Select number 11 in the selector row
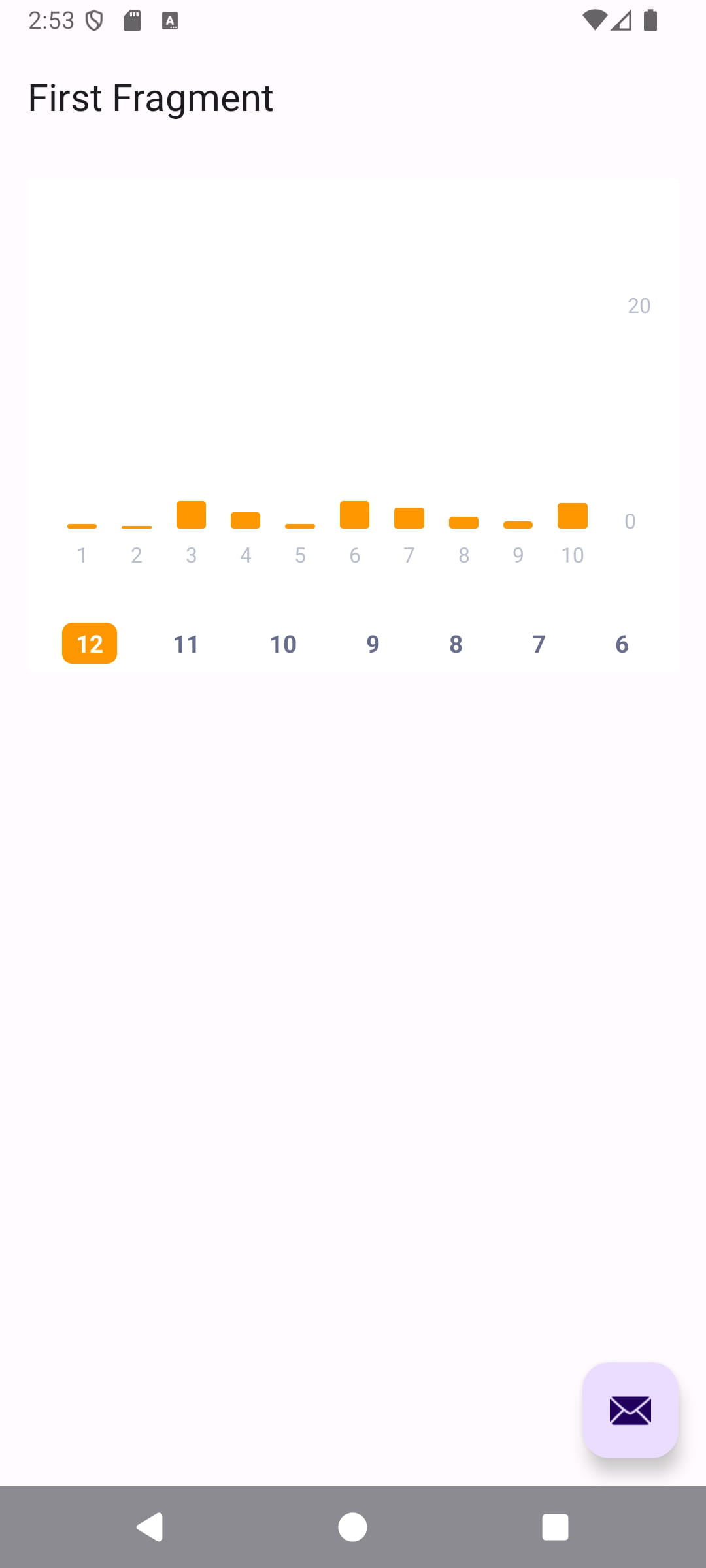 pyautogui.click(x=186, y=644)
